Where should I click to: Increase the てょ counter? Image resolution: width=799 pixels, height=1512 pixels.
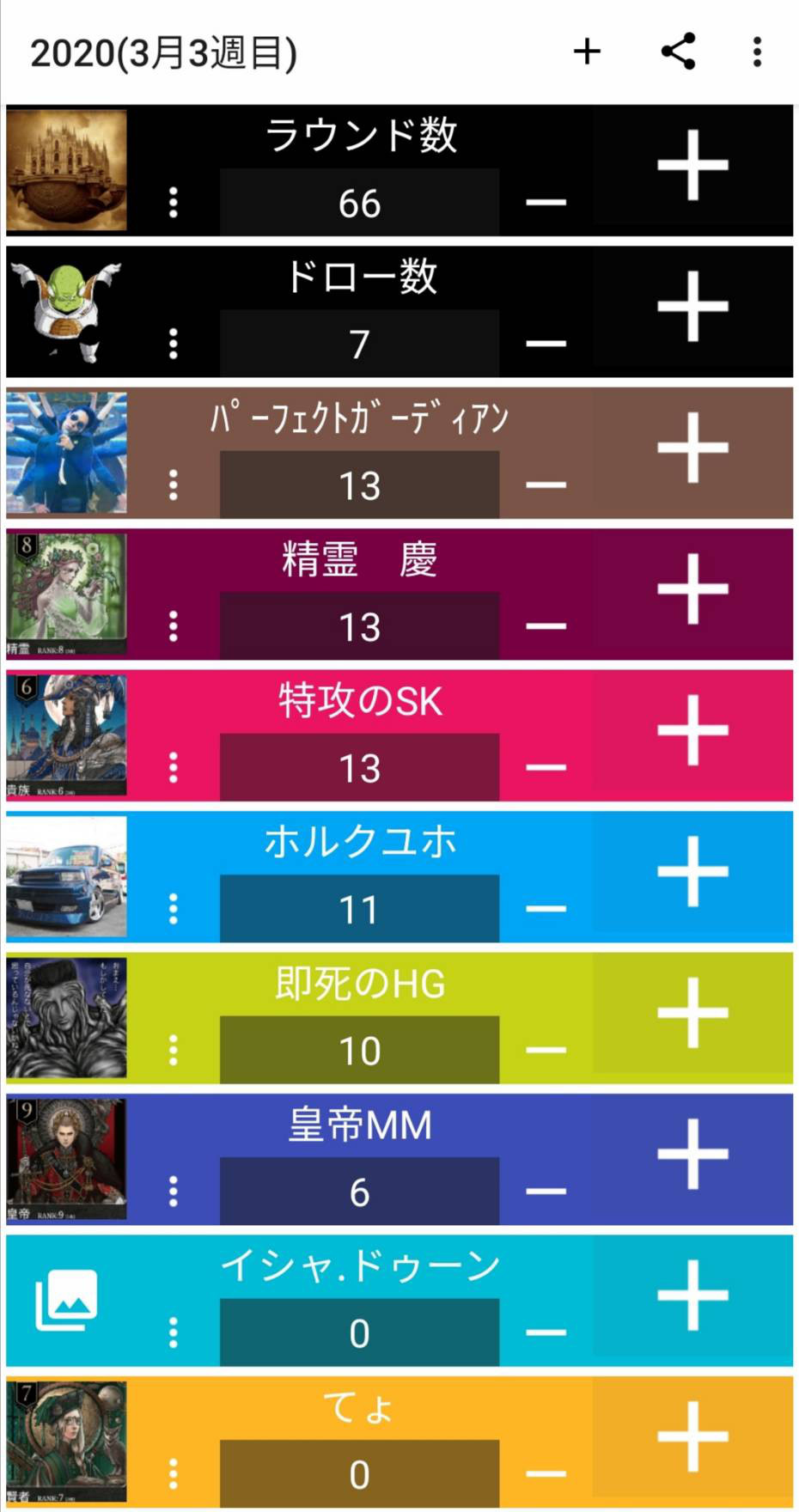coord(692,1437)
